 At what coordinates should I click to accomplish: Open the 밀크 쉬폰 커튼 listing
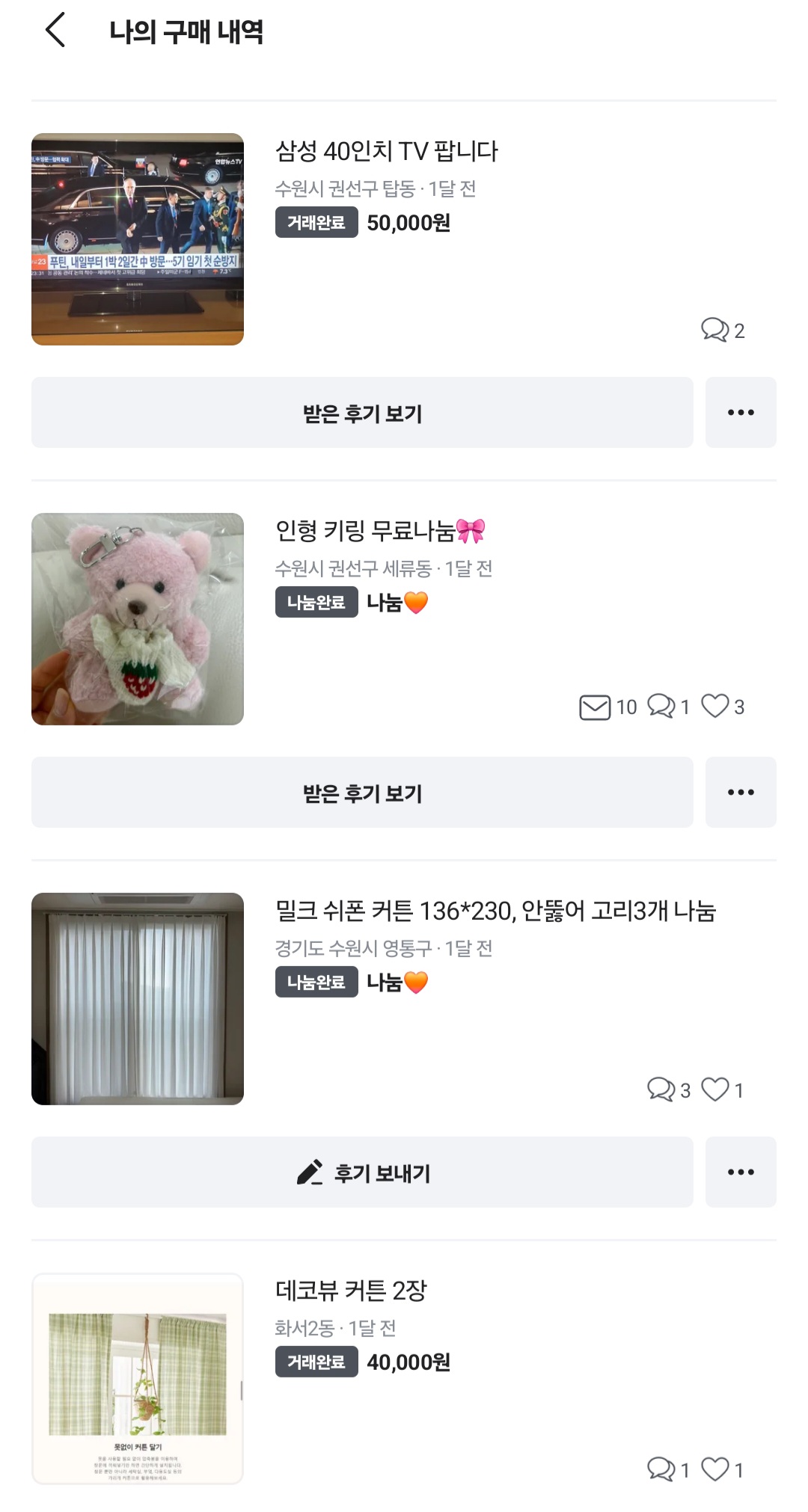(x=495, y=912)
